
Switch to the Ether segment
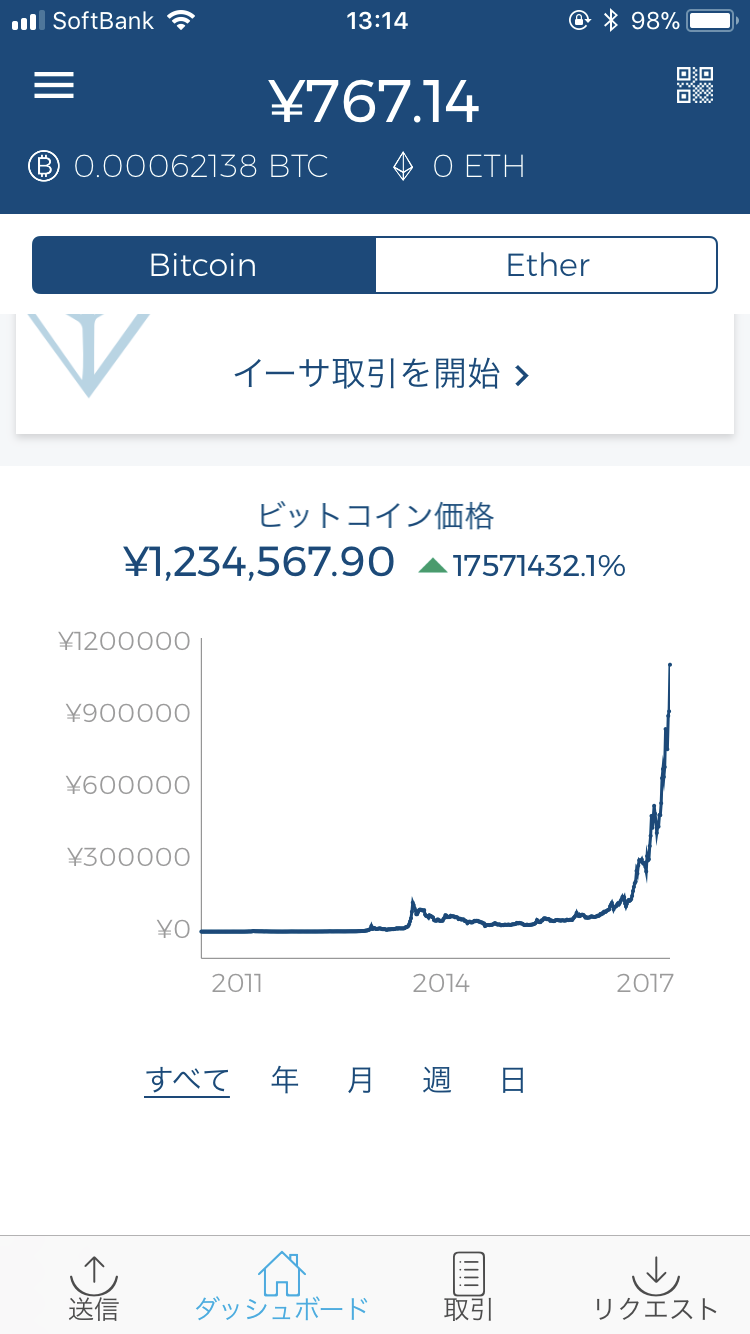click(547, 265)
